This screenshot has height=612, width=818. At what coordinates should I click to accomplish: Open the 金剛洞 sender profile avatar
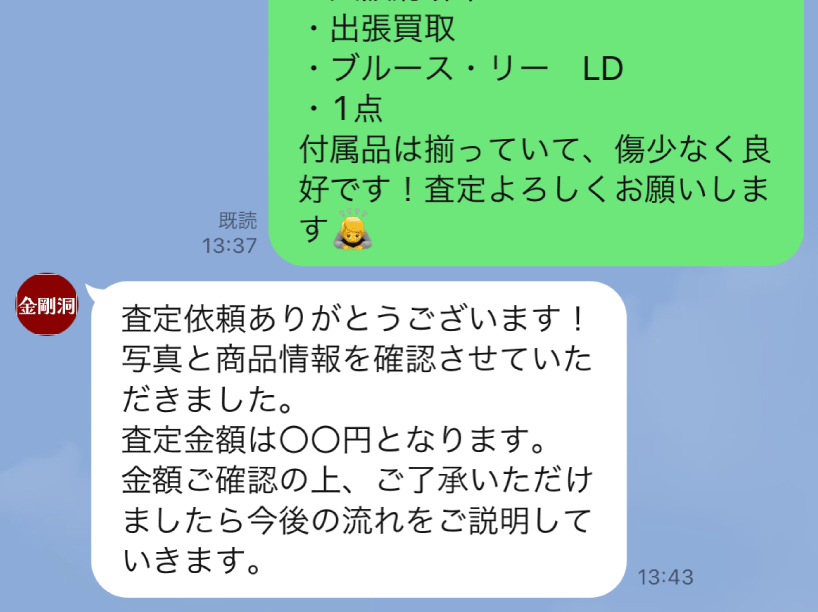coord(47,305)
